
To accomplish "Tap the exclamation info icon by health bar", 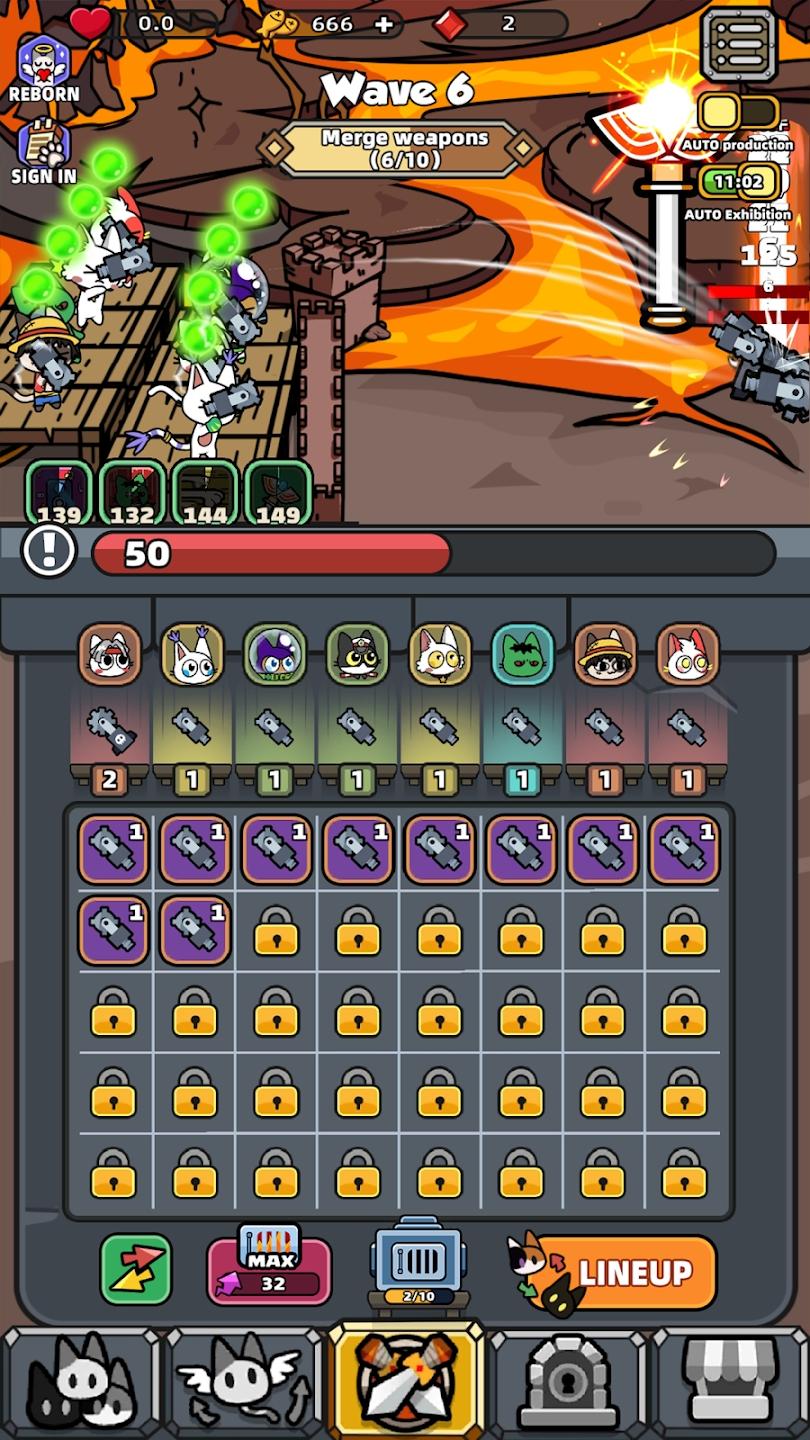I will pos(49,551).
